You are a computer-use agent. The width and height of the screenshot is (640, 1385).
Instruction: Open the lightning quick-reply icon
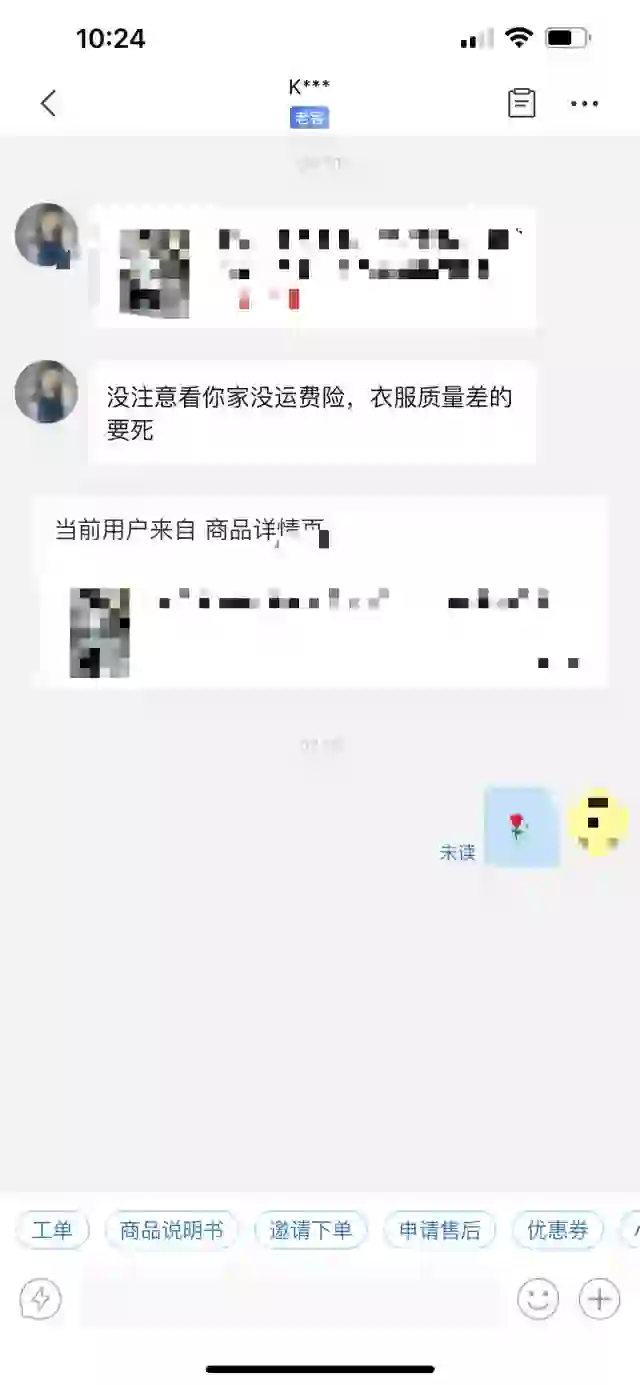(41, 1299)
